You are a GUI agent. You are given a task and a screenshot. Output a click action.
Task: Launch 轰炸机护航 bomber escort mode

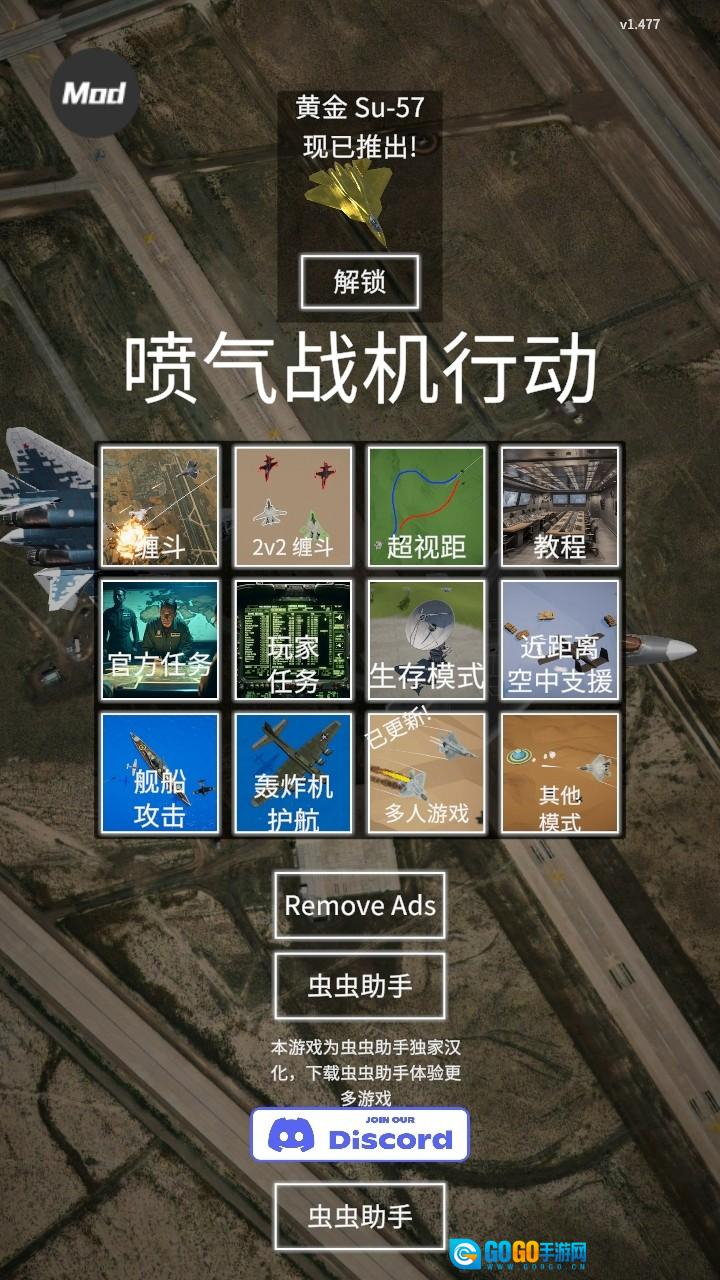point(293,775)
